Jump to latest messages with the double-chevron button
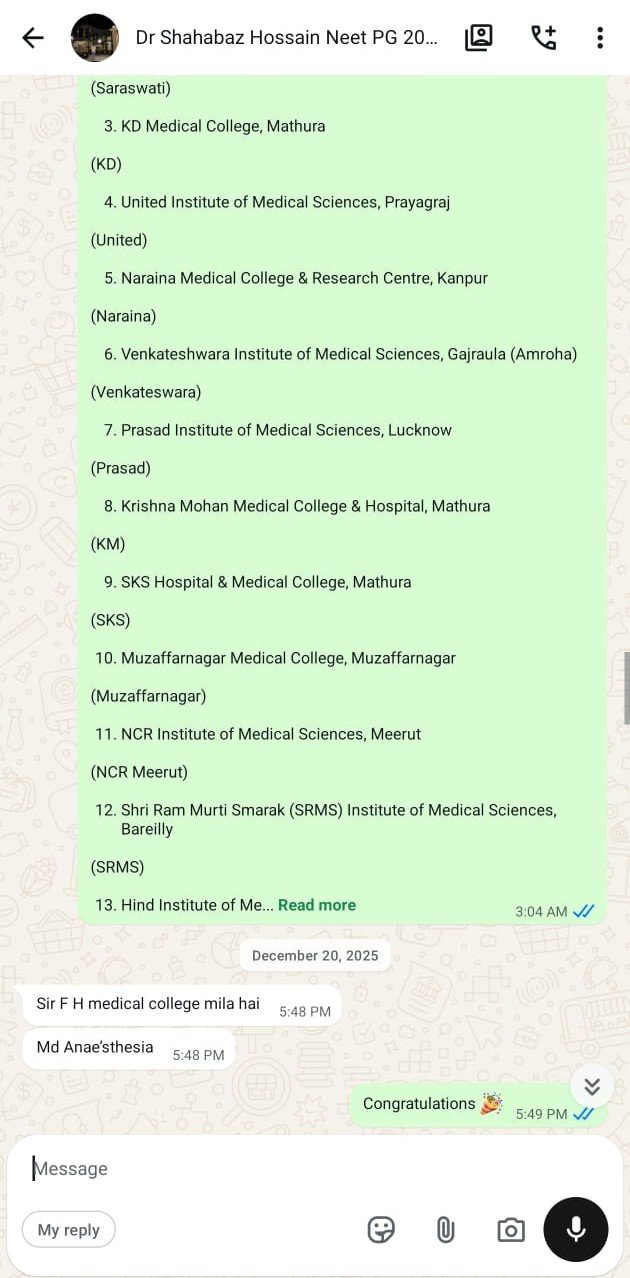Image resolution: width=630 pixels, height=1278 pixels. [x=592, y=1086]
